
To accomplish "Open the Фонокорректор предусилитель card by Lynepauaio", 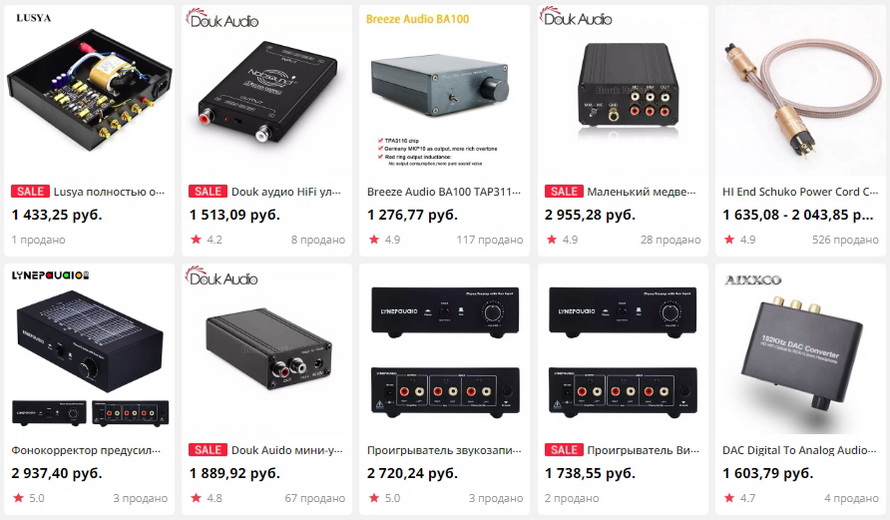I will (88, 450).
